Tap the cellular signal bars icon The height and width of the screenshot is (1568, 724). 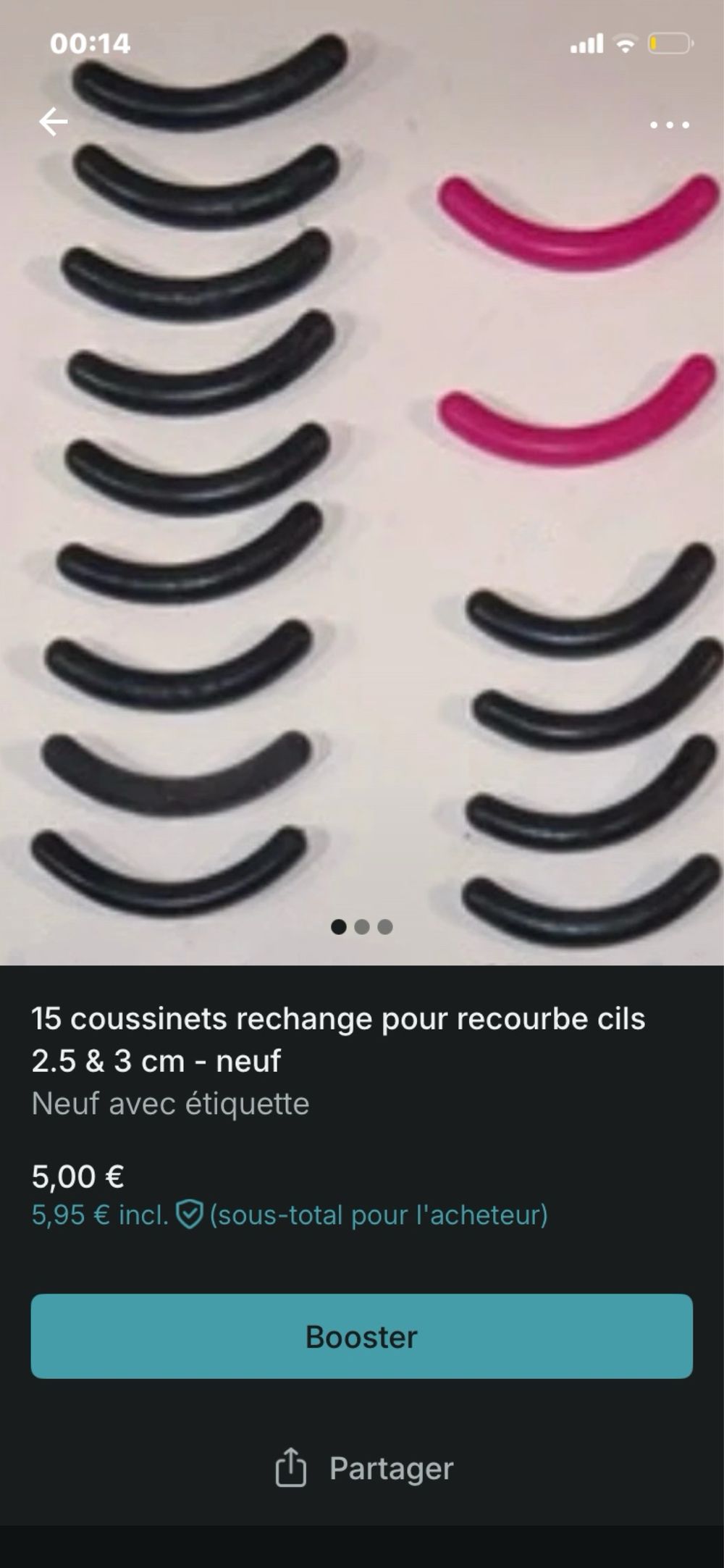[586, 44]
